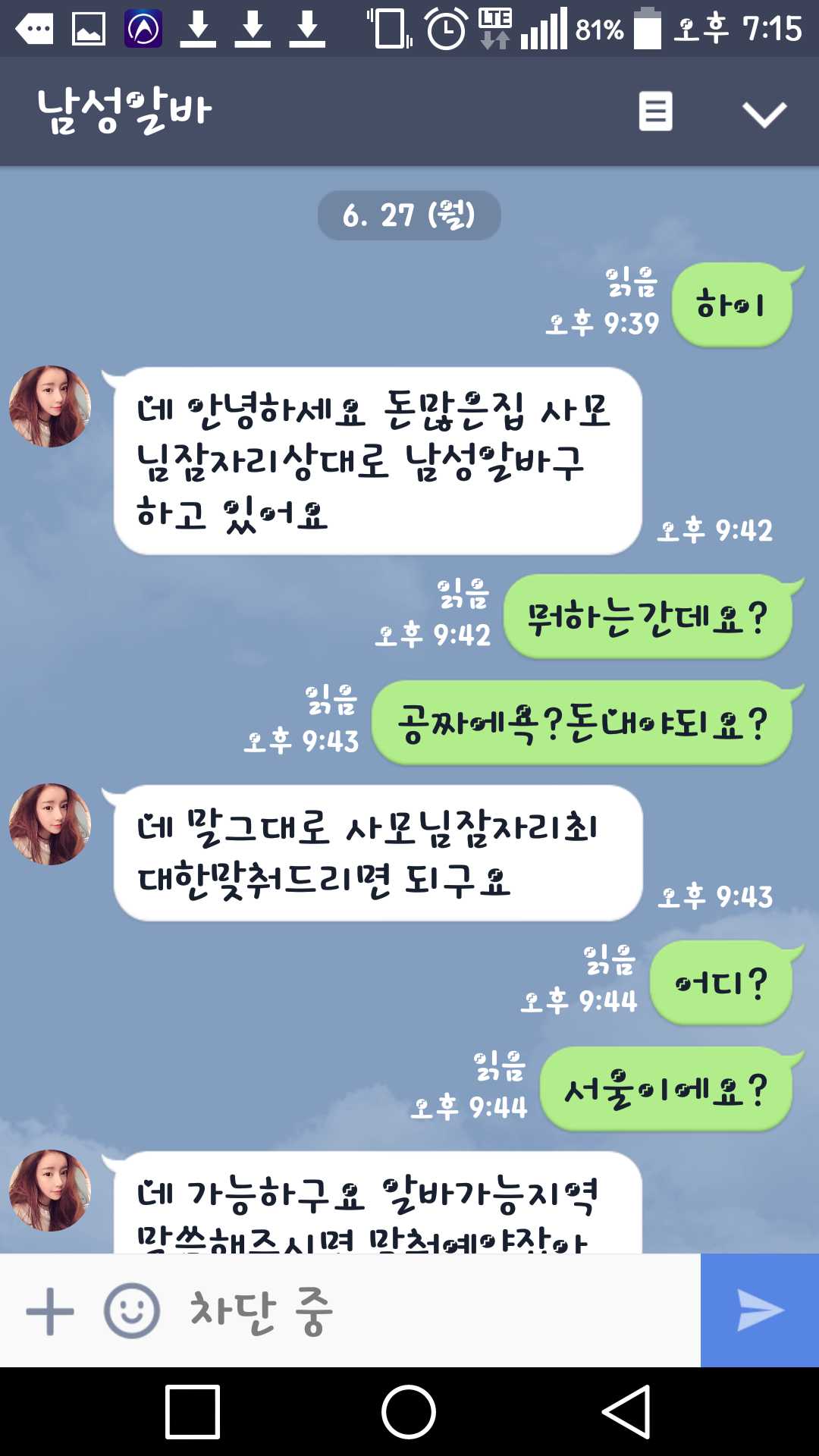The image size is (819, 1456).
Task: Go to the home screen
Action: pyautogui.click(x=409, y=1412)
